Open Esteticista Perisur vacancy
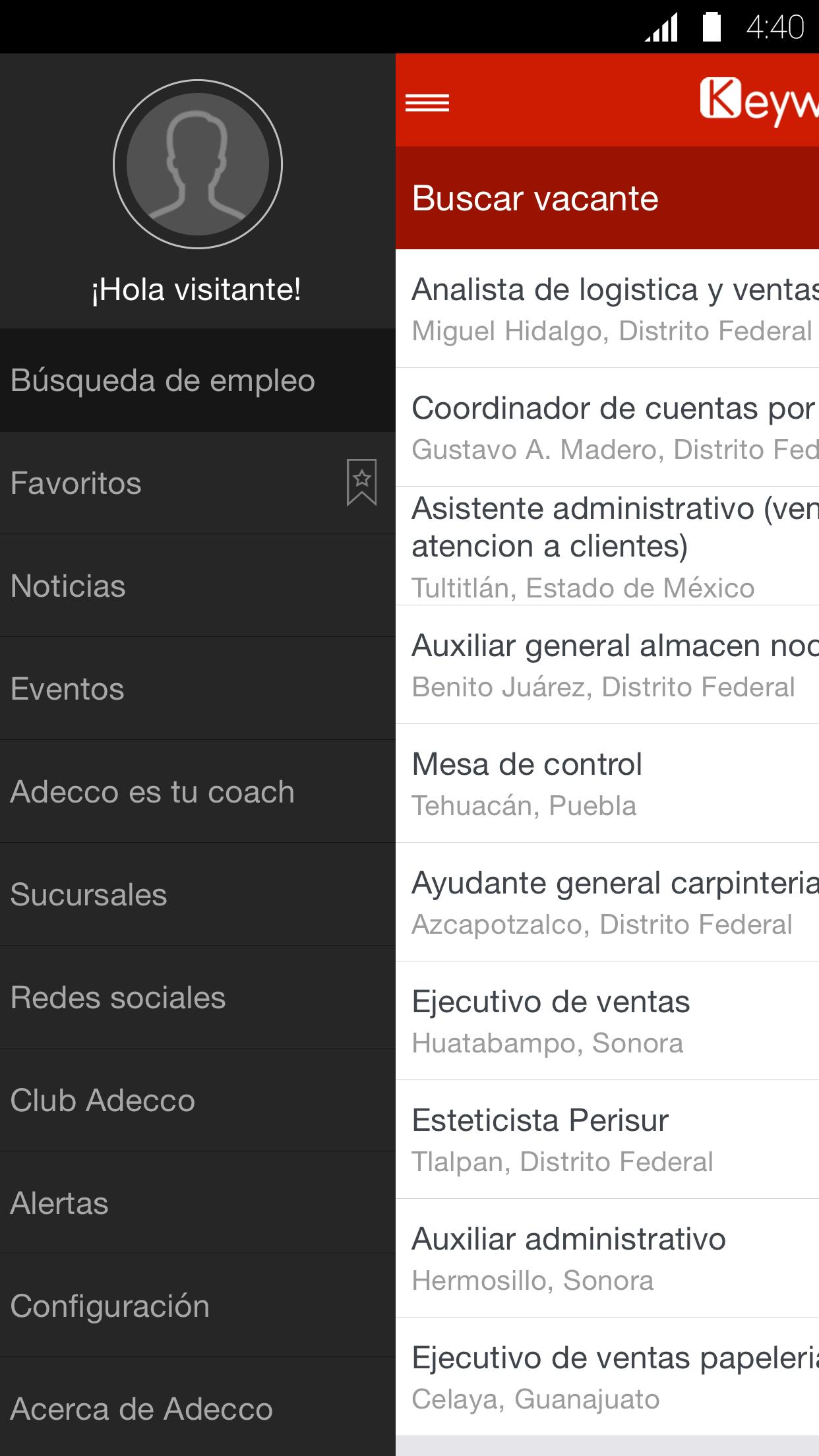819x1456 pixels. coord(607,1139)
